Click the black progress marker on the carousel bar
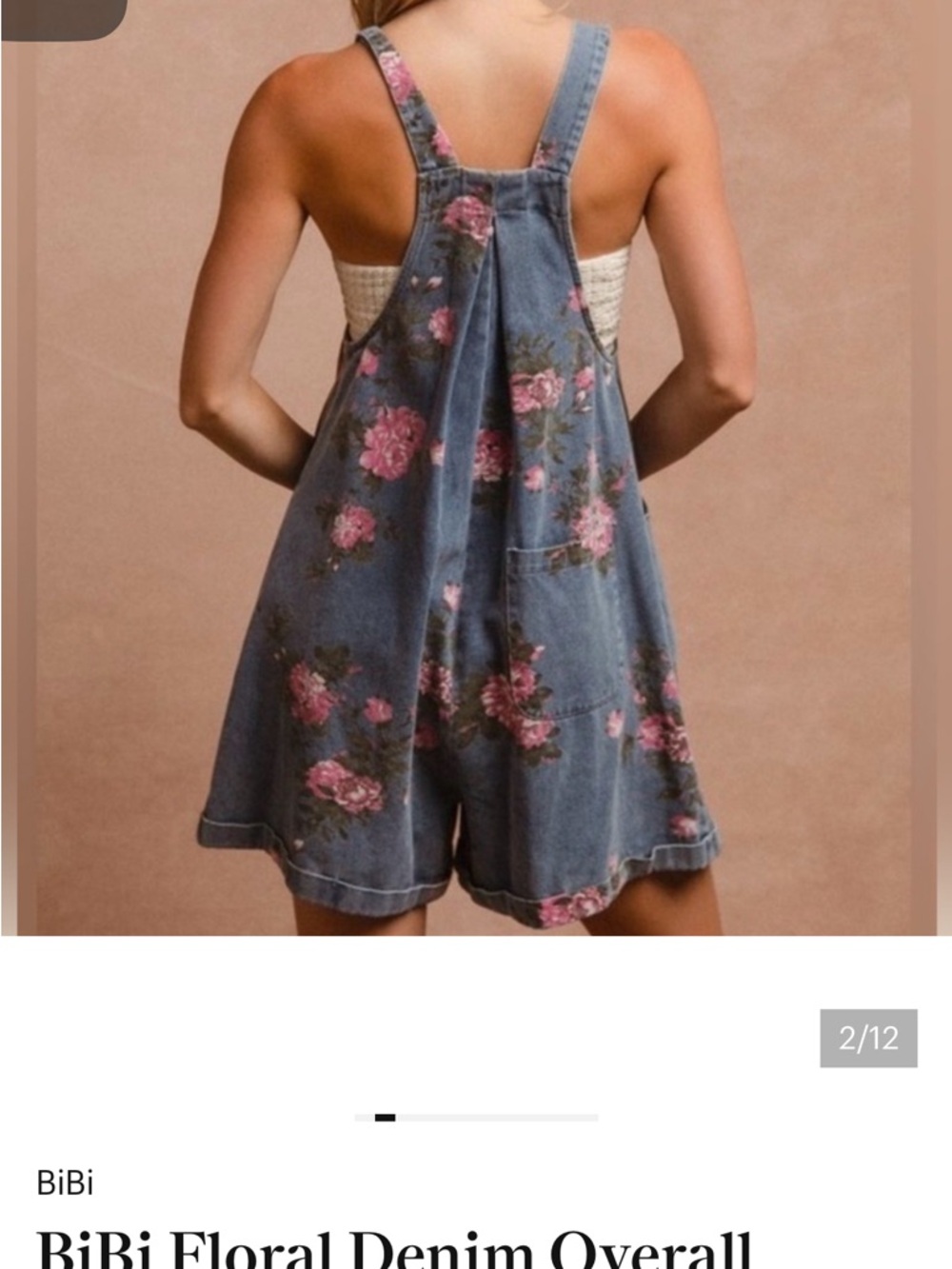The image size is (952, 1269). [386, 1115]
